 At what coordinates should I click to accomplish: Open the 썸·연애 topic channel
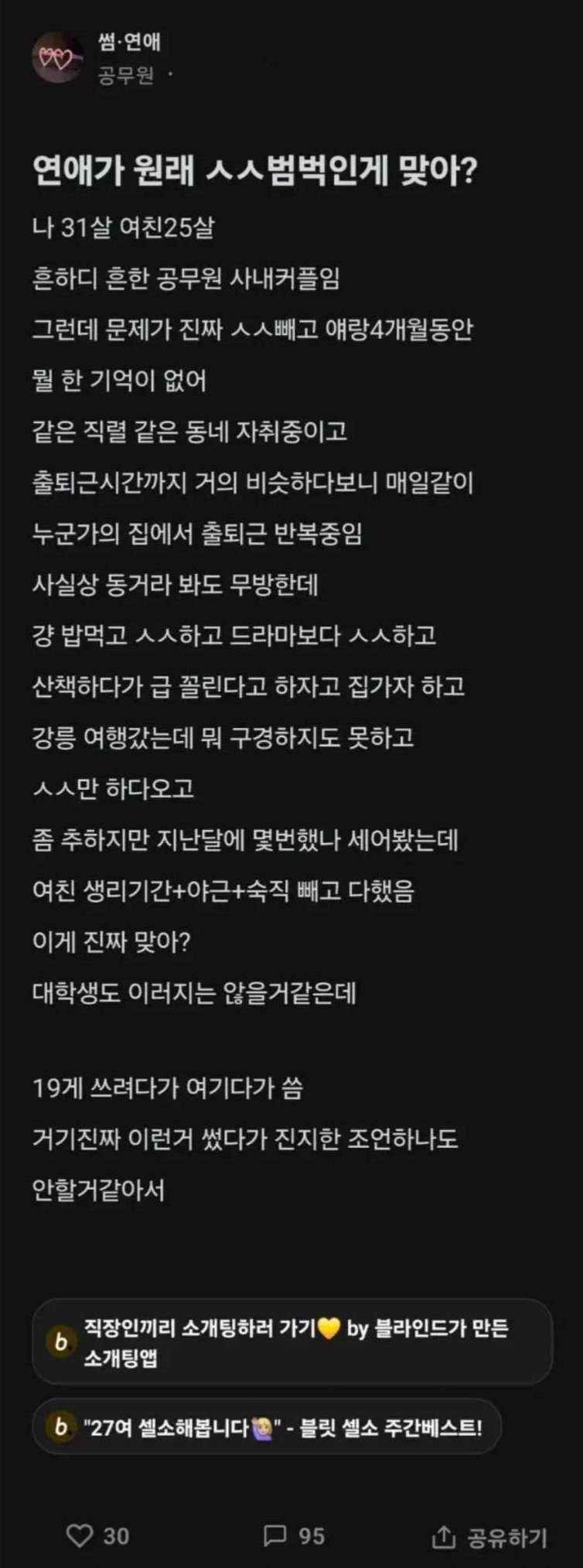pyautogui.click(x=129, y=43)
